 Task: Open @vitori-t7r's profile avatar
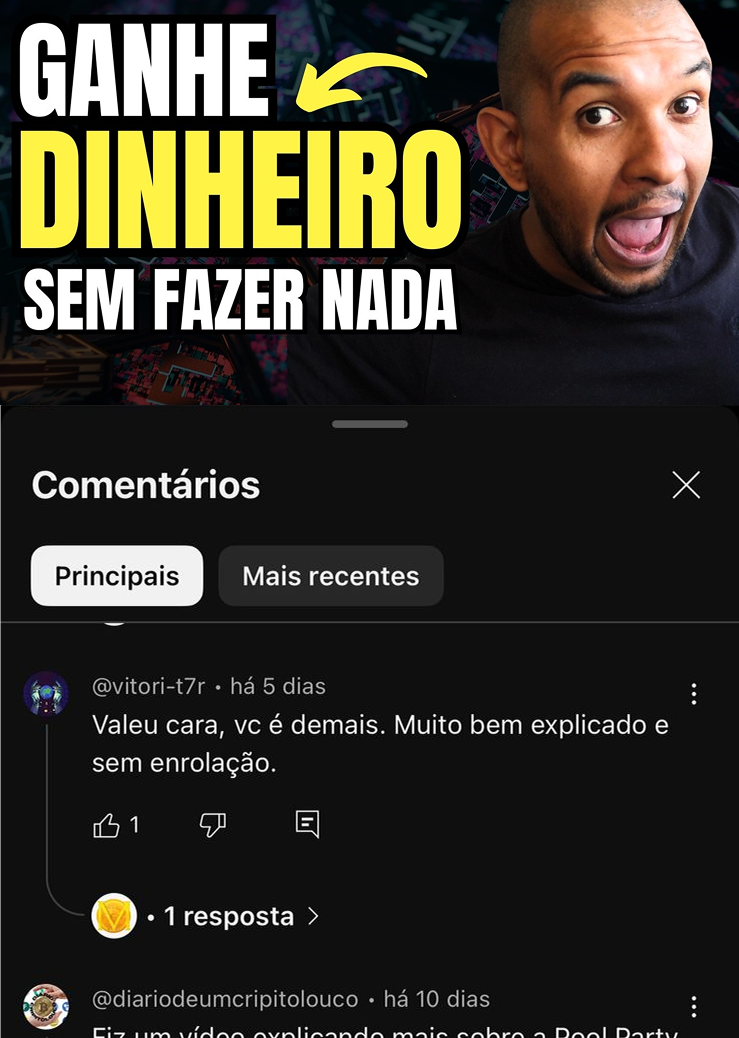pyautogui.click(x=46, y=694)
